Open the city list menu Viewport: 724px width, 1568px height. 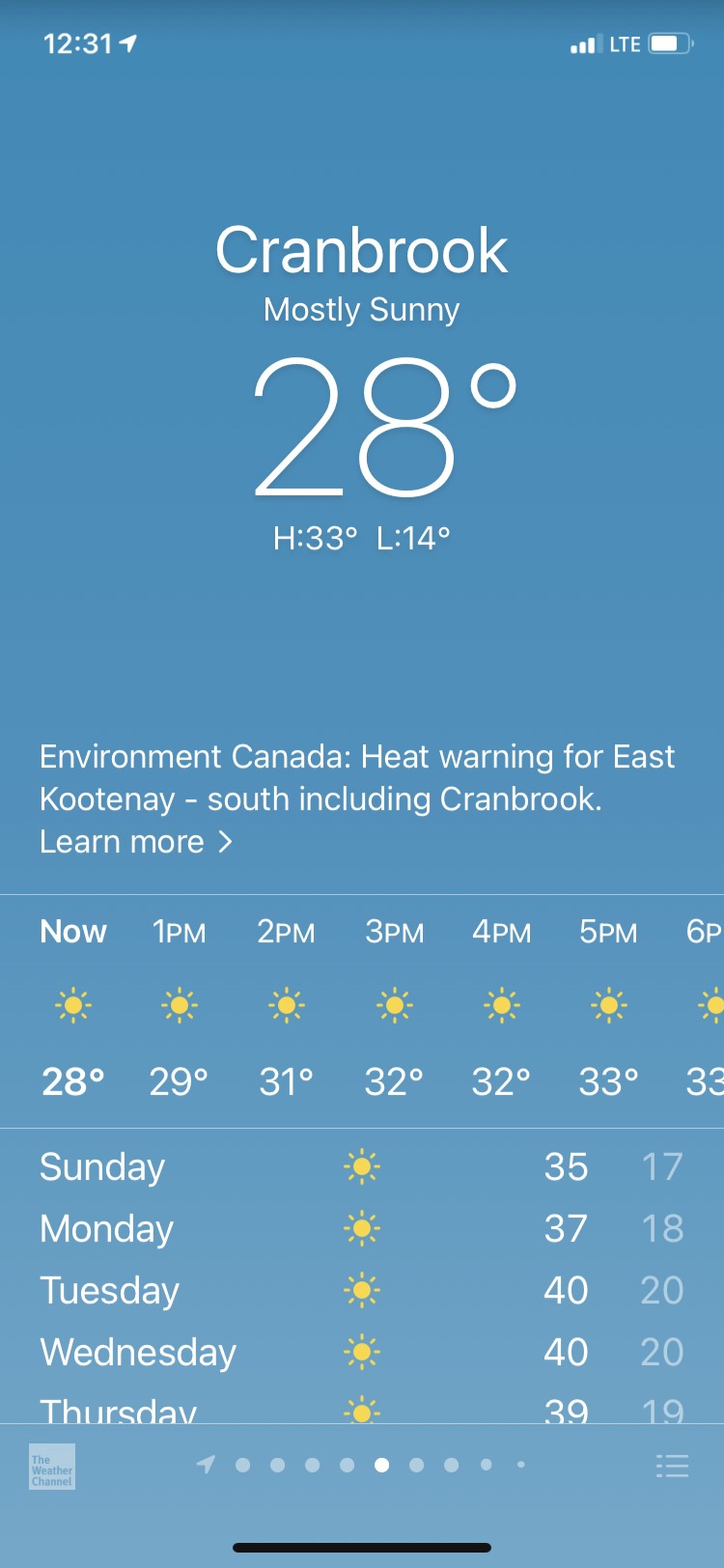[x=672, y=1466]
